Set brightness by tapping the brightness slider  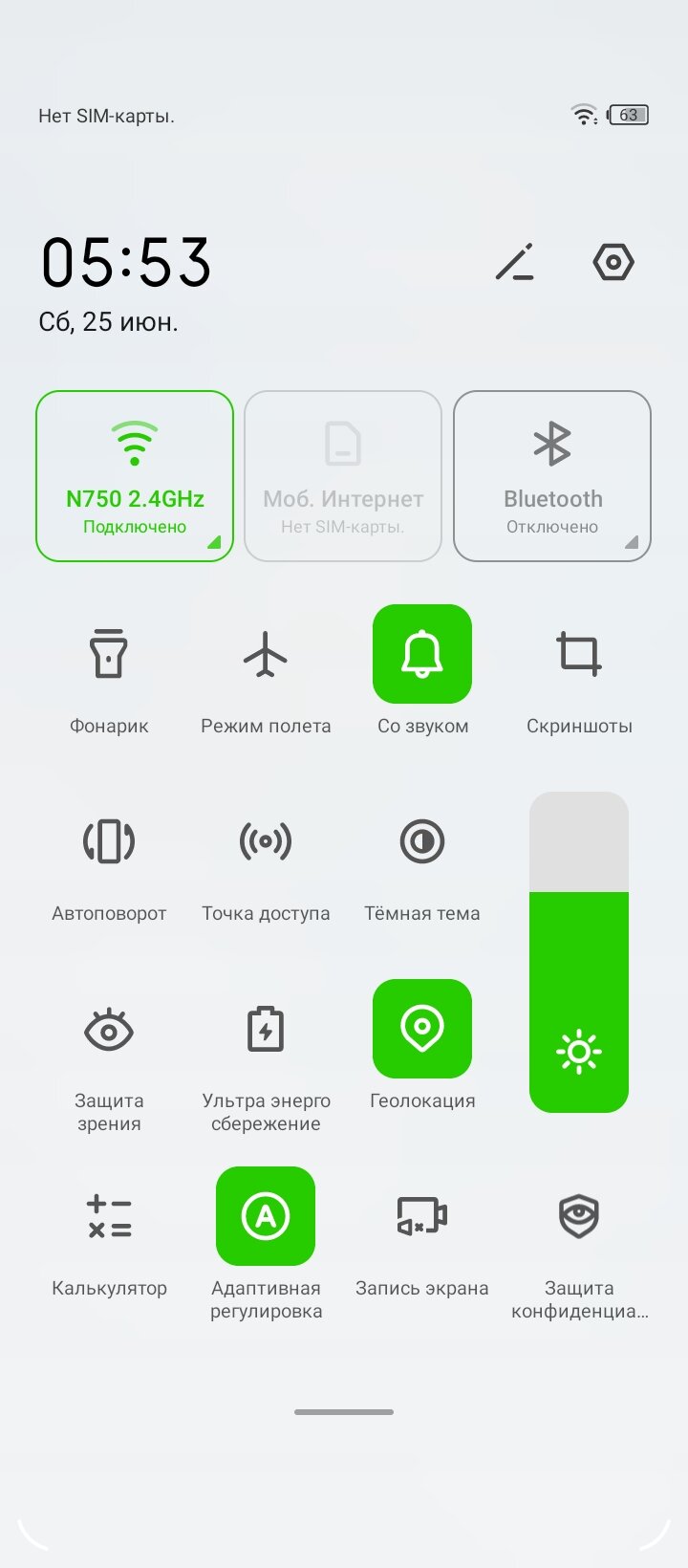click(579, 952)
